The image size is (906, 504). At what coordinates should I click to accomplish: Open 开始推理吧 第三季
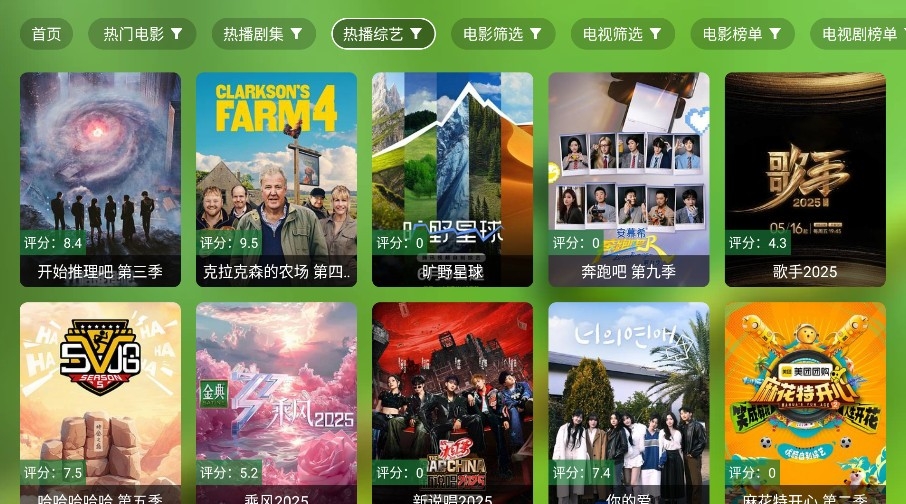[100, 178]
